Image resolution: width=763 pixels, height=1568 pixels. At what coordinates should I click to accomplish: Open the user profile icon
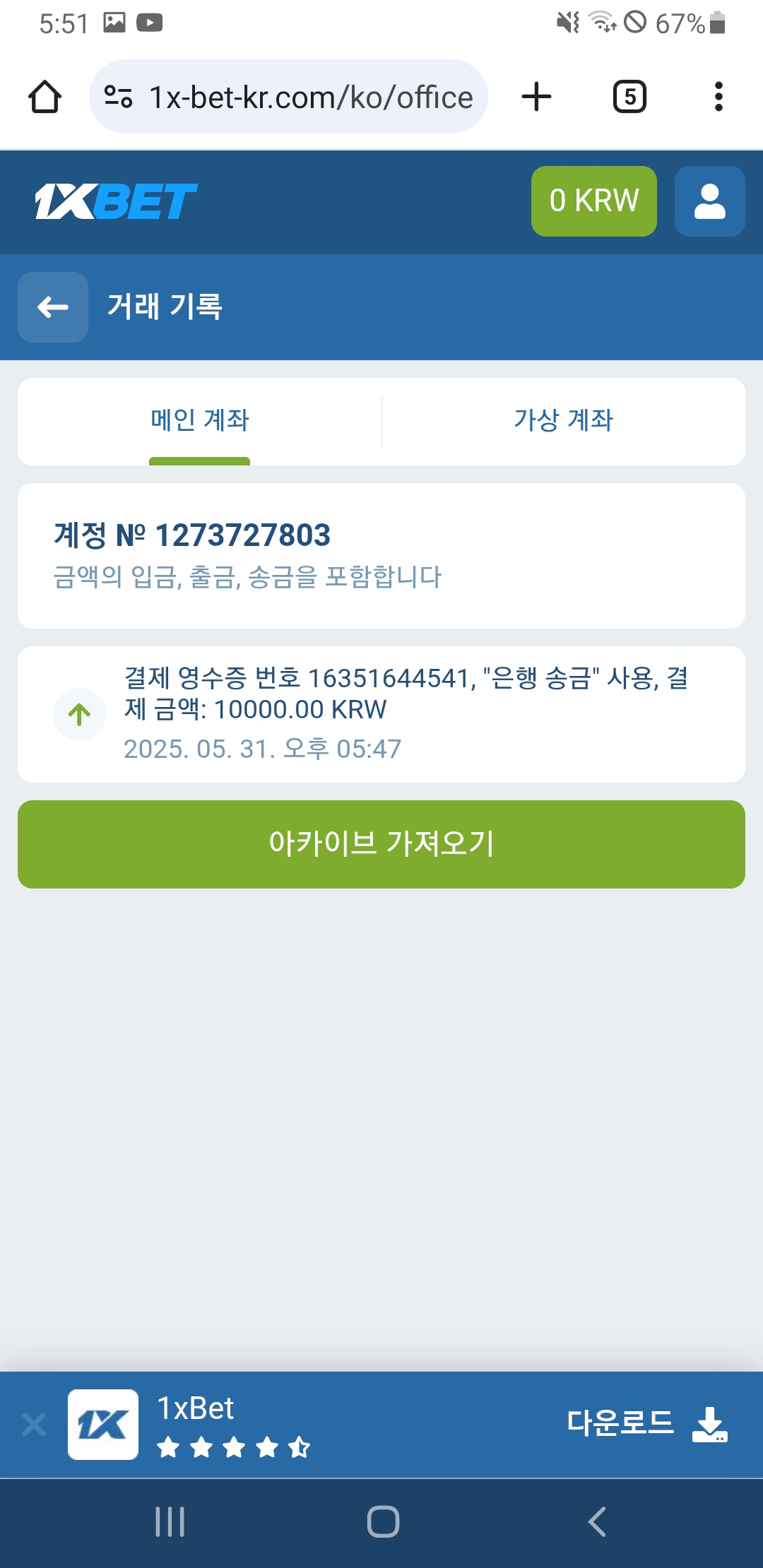click(709, 201)
